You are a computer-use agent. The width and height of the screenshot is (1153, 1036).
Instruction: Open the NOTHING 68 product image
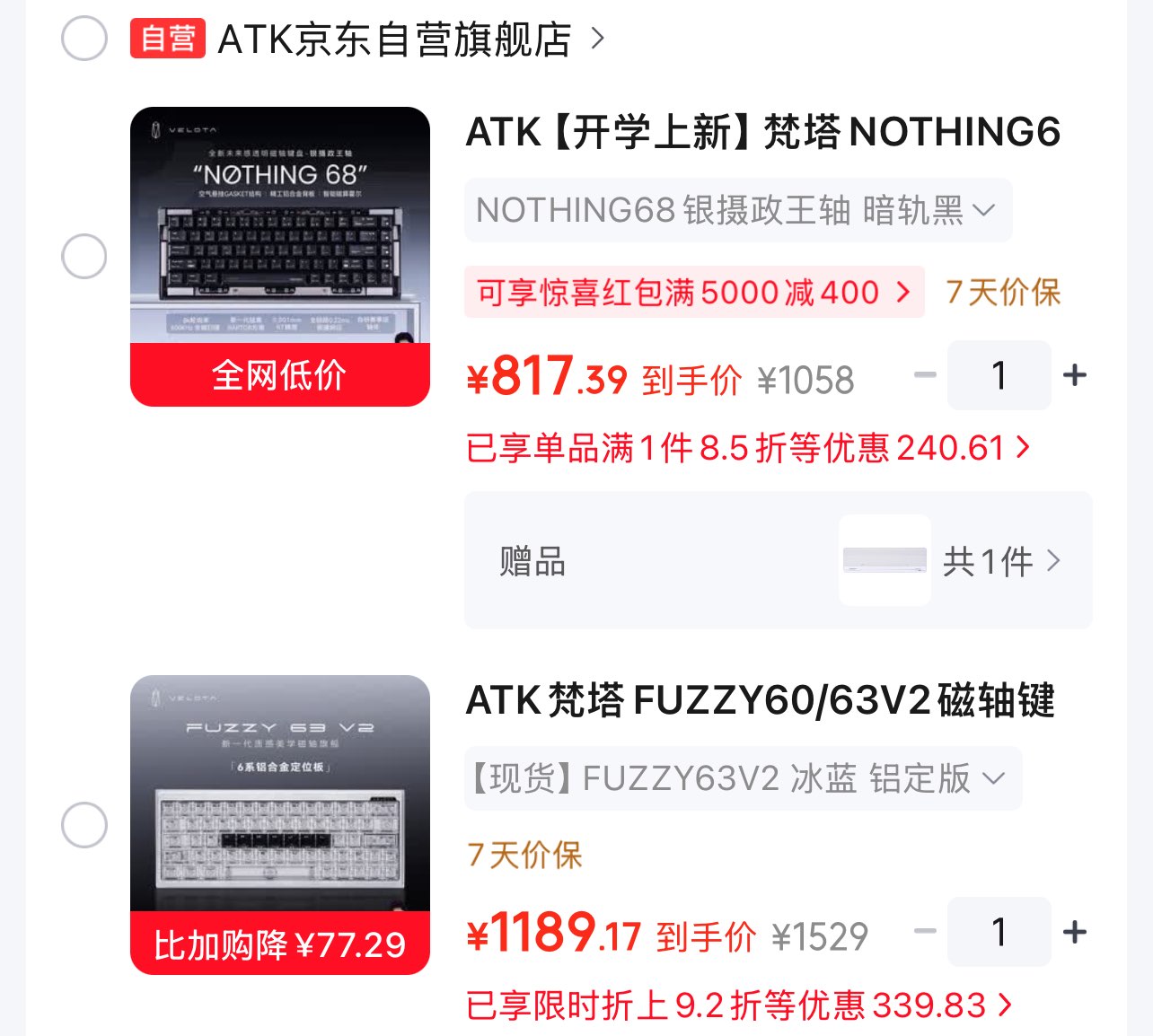click(280, 257)
